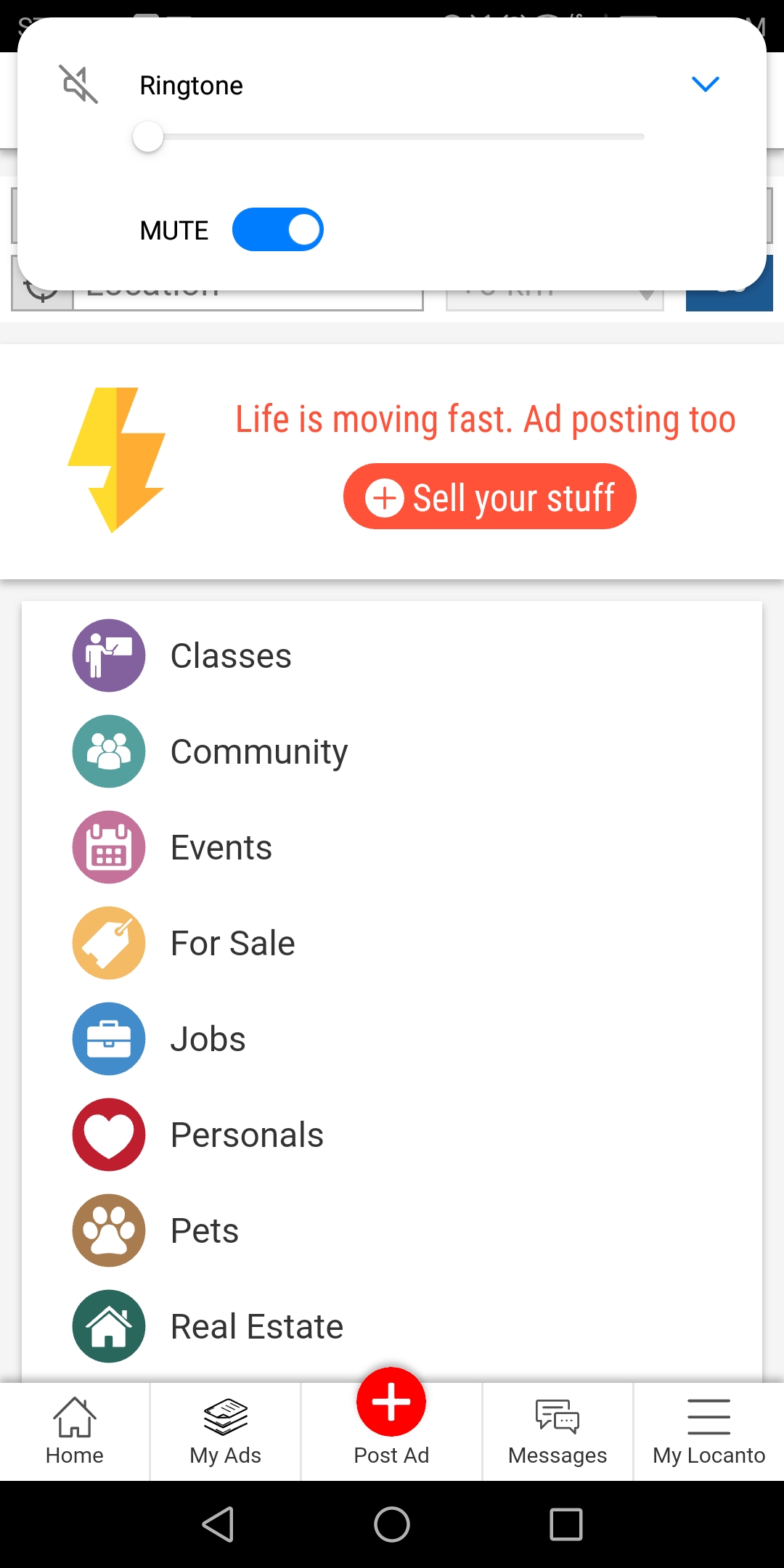Tap the muted ringtone speaker icon
This screenshot has height=1568, width=784.
(78, 84)
